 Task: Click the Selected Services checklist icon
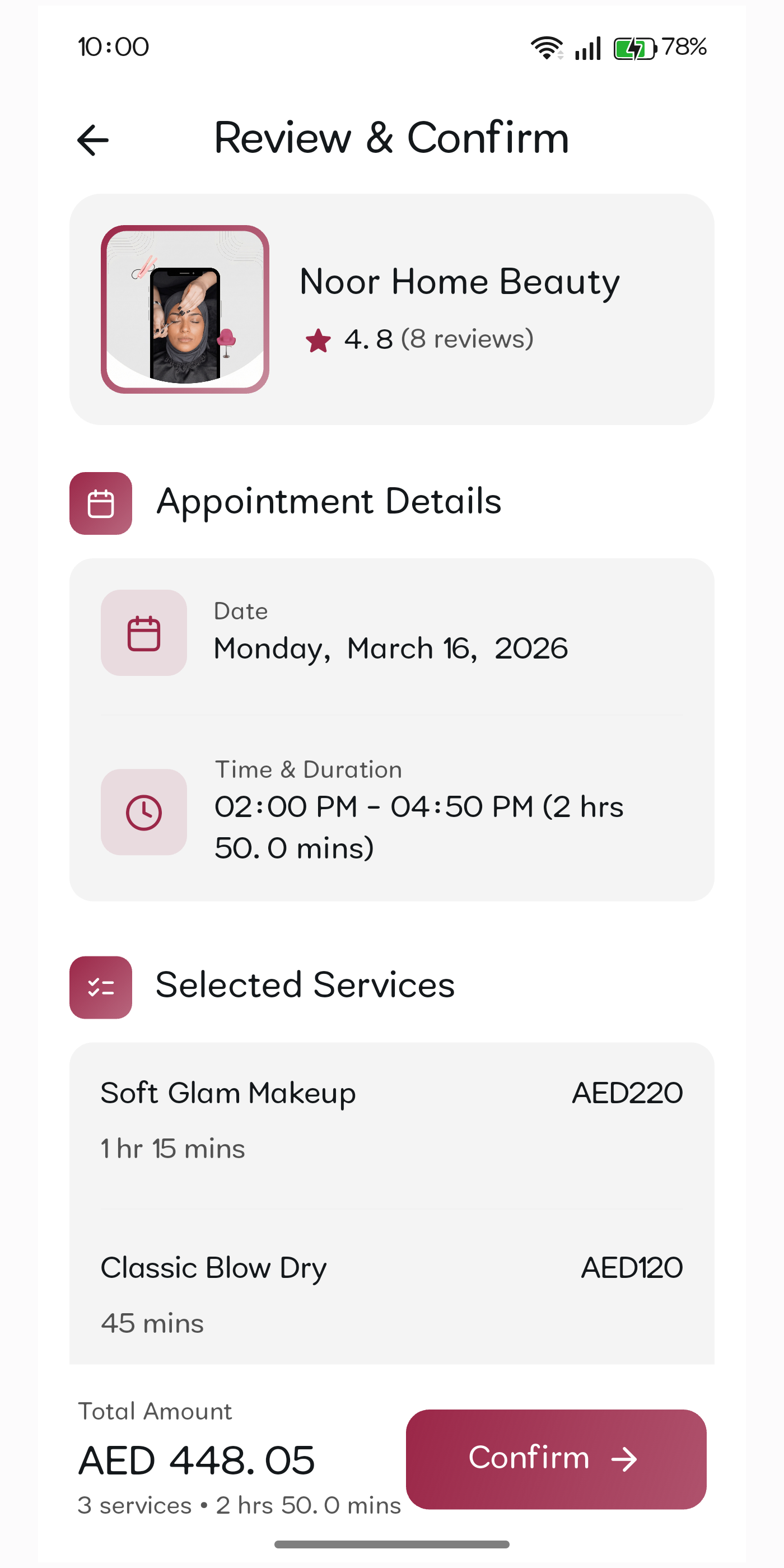(100, 987)
